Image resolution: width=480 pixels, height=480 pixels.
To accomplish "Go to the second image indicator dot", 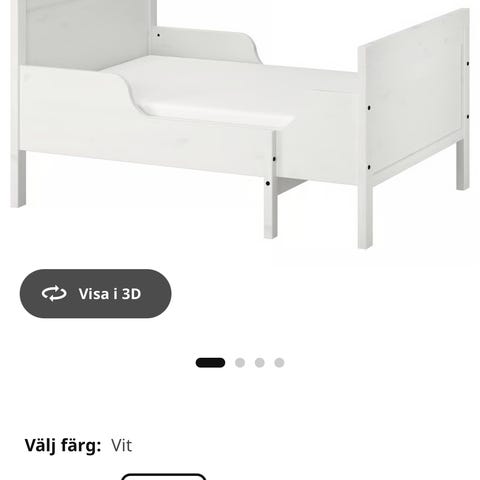I will [240, 363].
